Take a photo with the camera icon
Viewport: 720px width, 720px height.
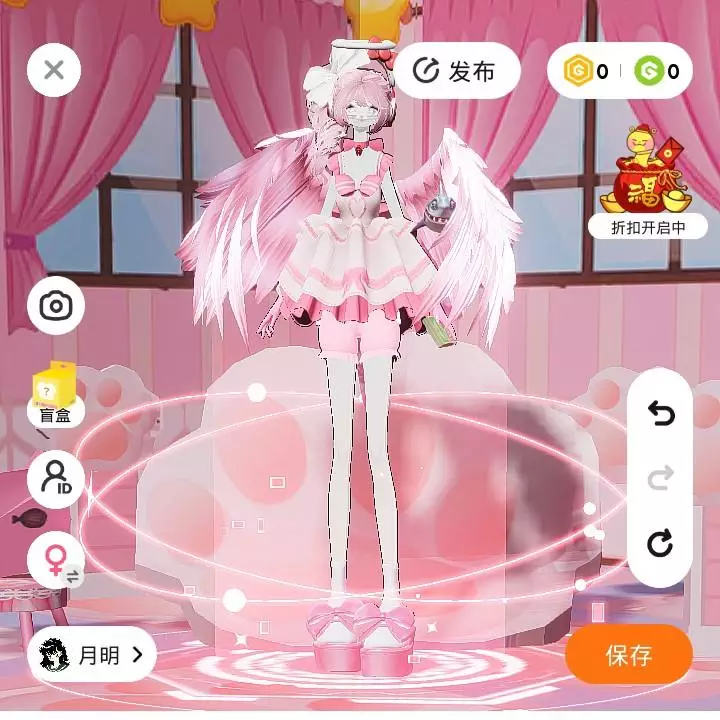tap(56, 306)
